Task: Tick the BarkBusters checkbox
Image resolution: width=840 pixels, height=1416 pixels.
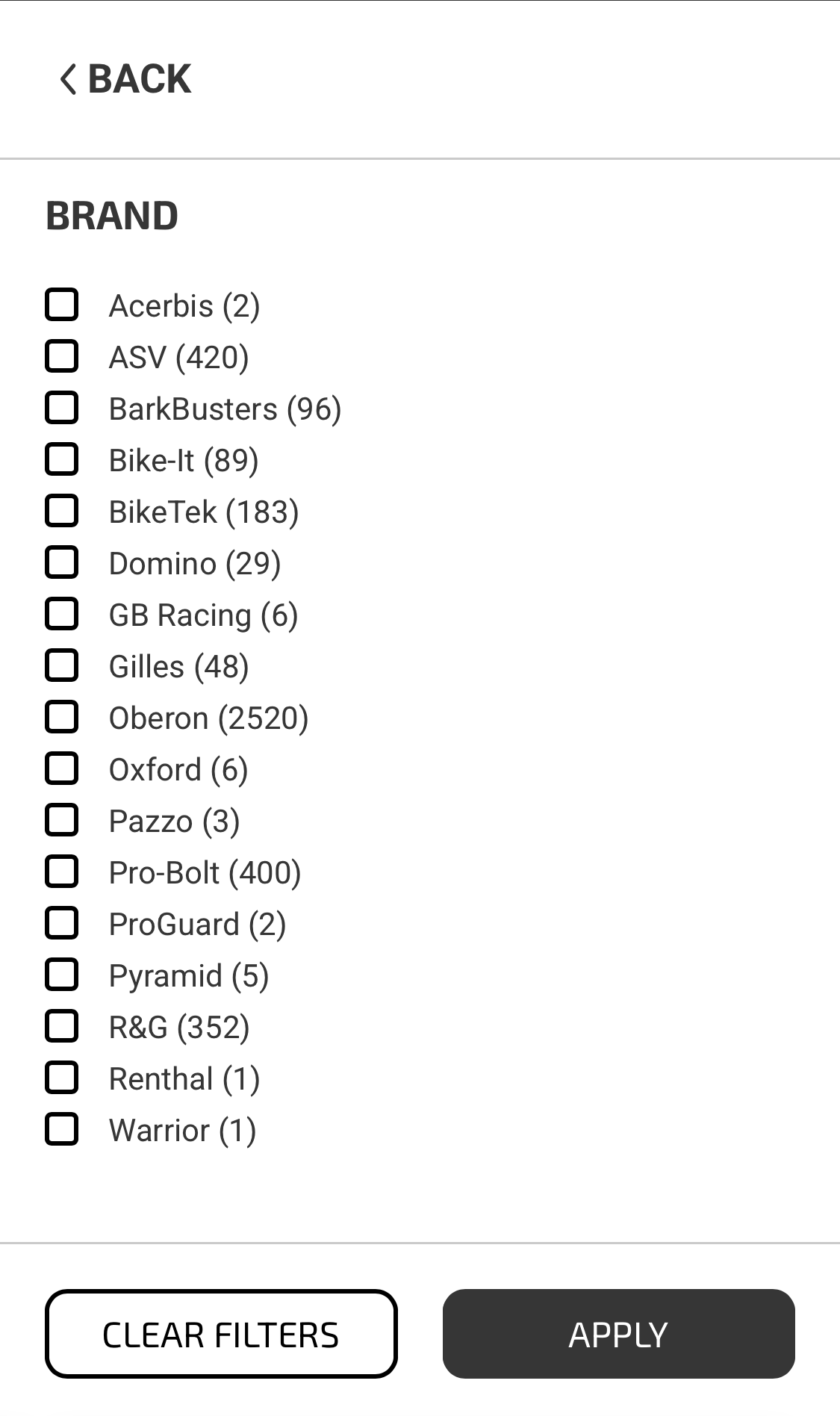Action: [62, 408]
